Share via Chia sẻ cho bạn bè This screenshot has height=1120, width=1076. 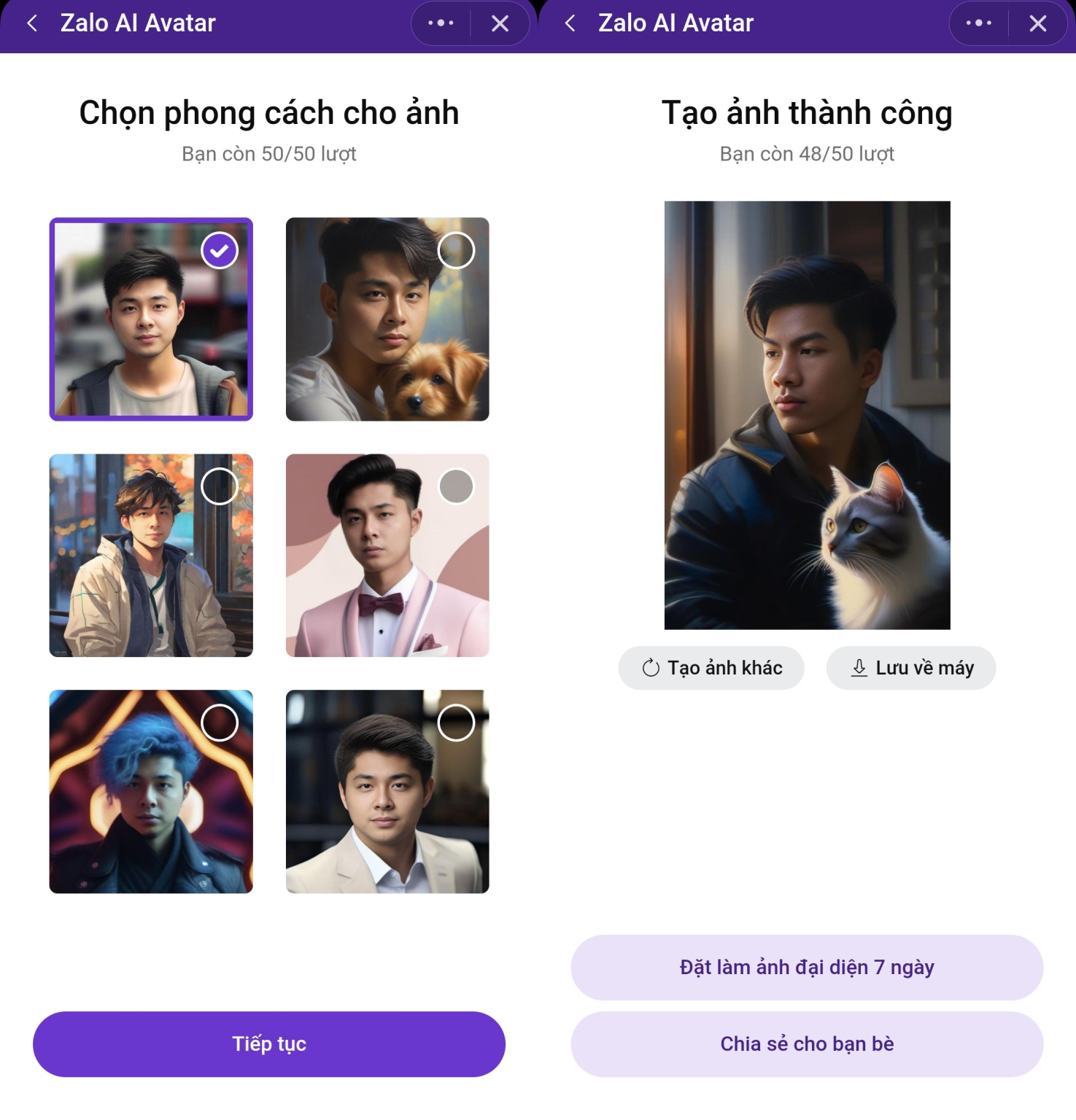807,1043
